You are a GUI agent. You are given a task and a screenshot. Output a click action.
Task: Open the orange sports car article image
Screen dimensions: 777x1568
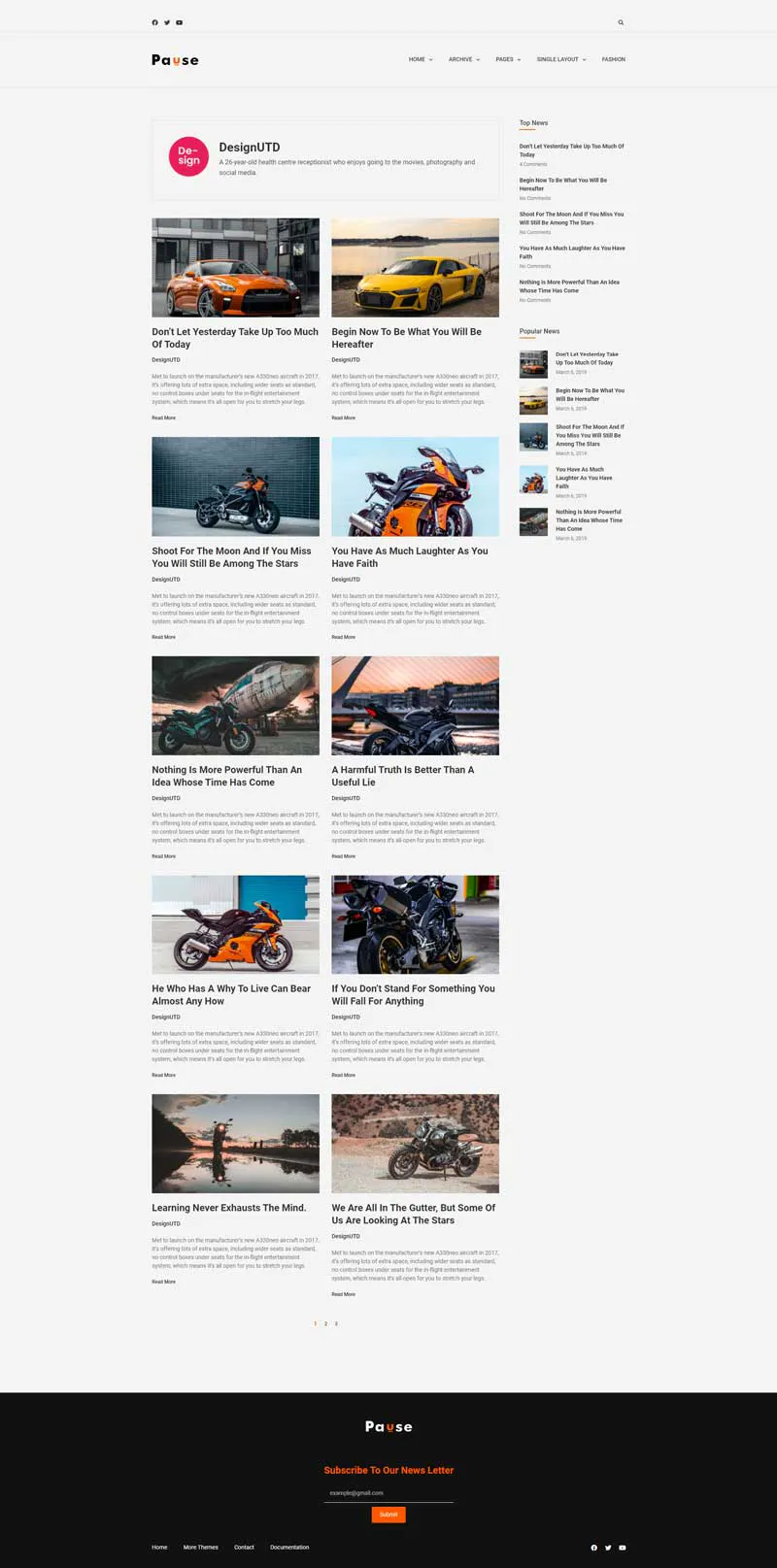point(235,267)
